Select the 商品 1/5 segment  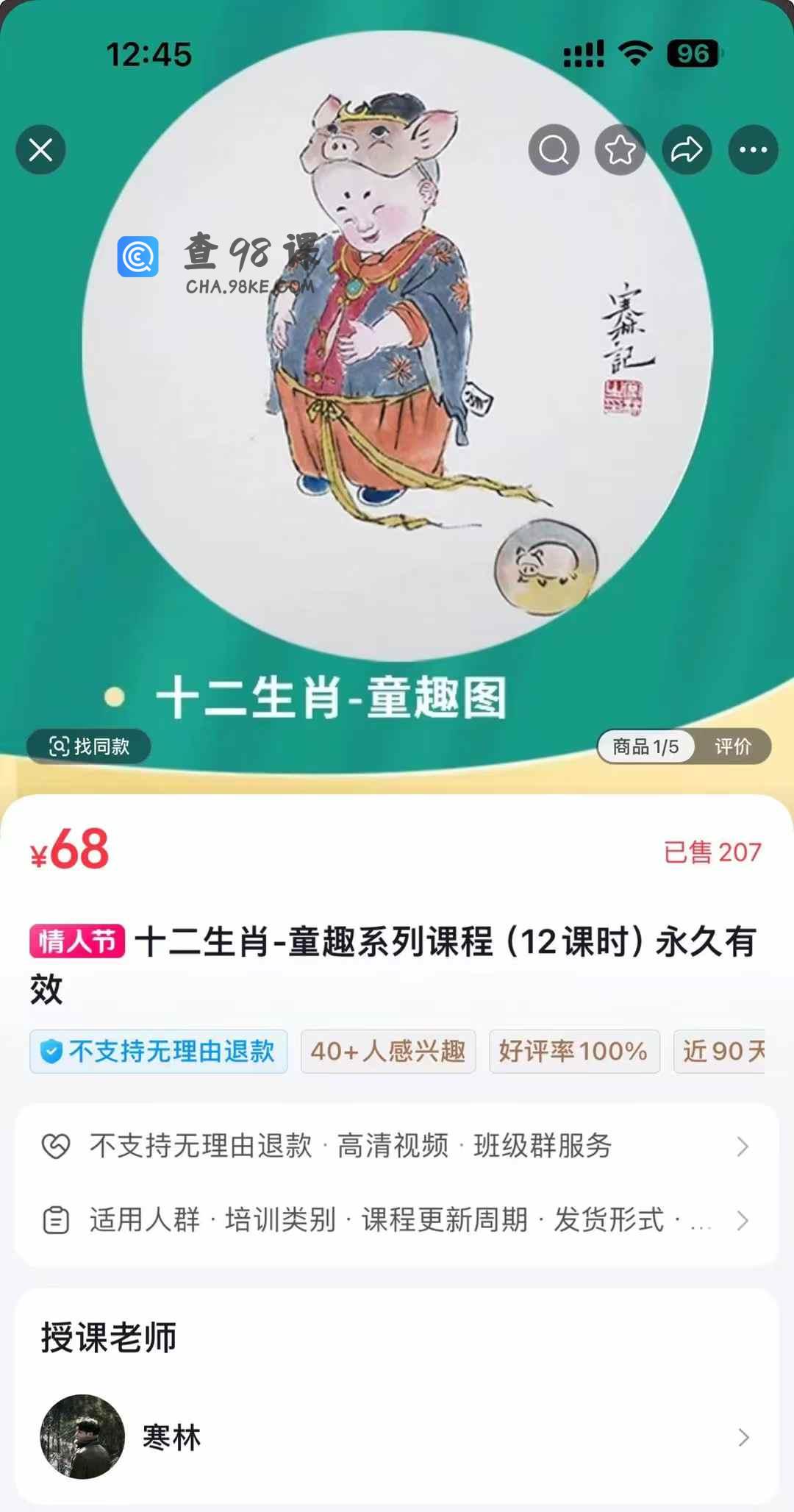pyautogui.click(x=645, y=746)
